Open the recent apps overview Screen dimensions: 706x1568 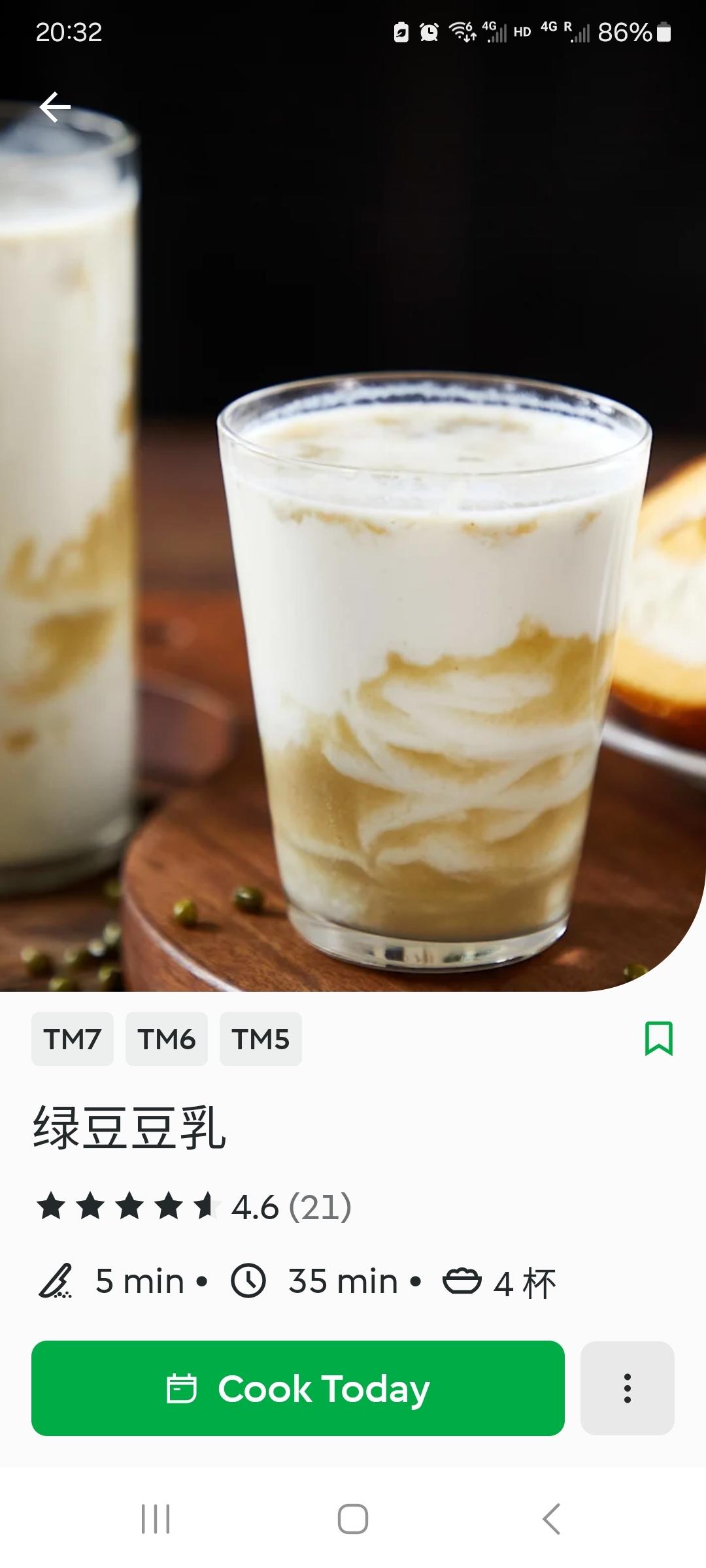pos(156,1518)
